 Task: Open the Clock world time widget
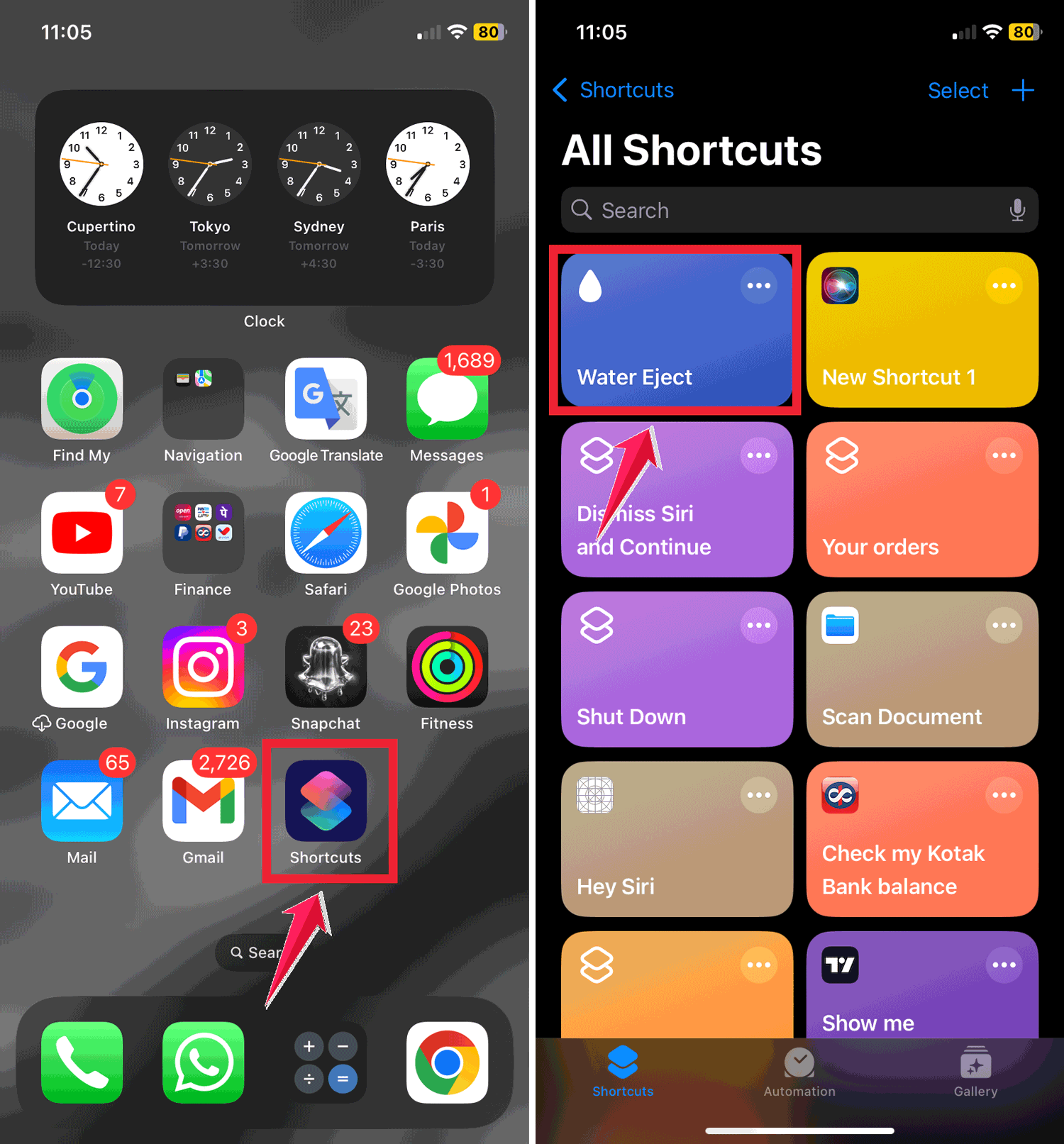coord(264,197)
